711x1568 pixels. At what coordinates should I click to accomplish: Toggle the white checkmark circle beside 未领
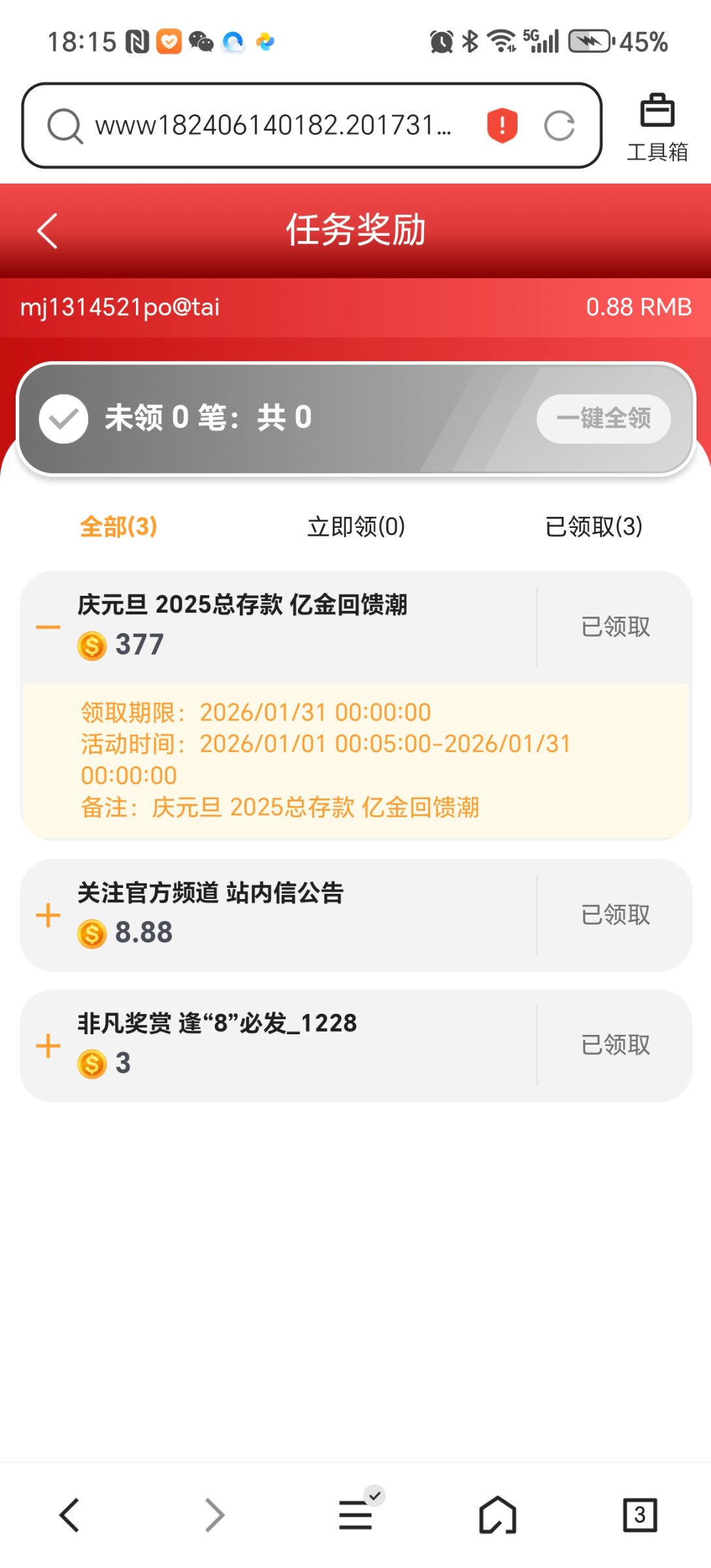pos(63,418)
